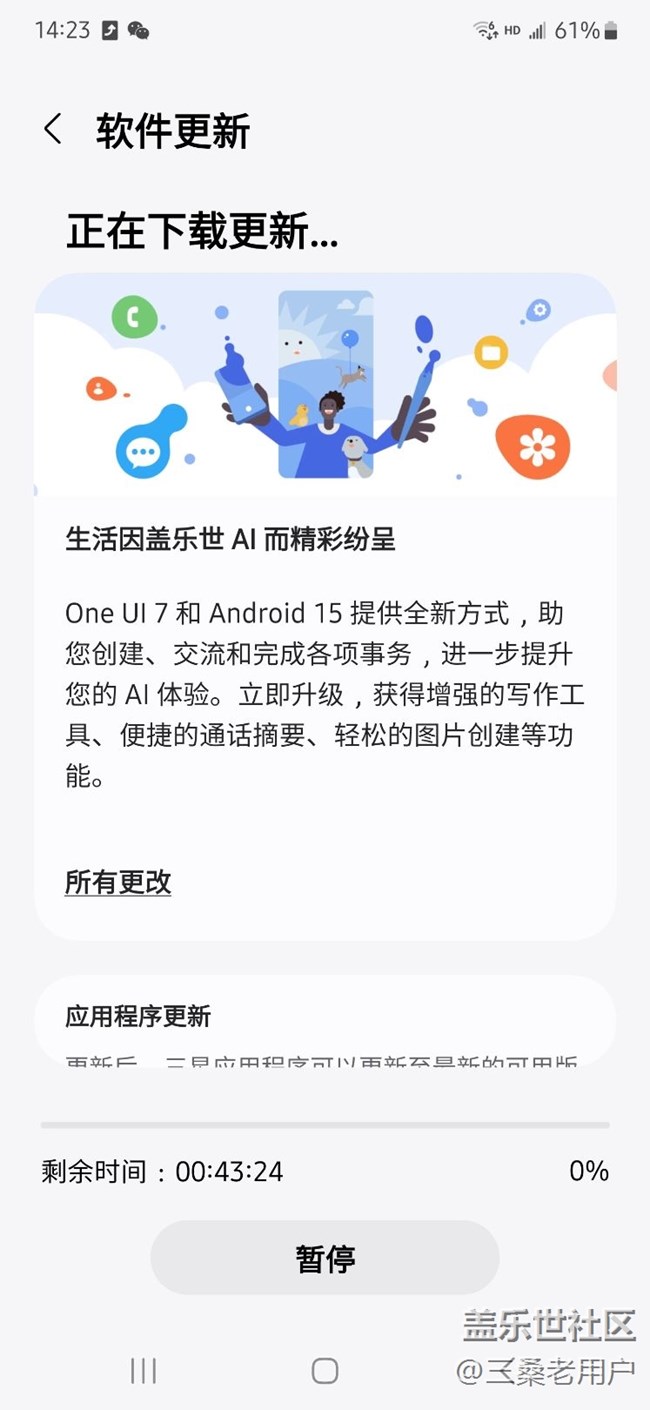Image resolution: width=650 pixels, height=1410 pixels.
Task: Open recent apps in navigation bar
Action: pos(143,1371)
